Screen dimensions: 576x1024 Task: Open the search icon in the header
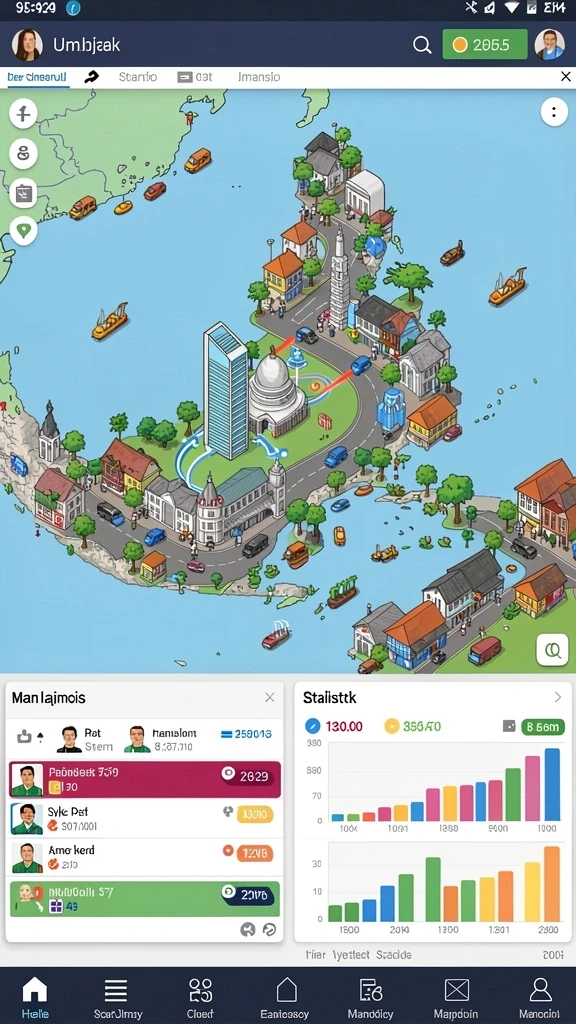422,45
